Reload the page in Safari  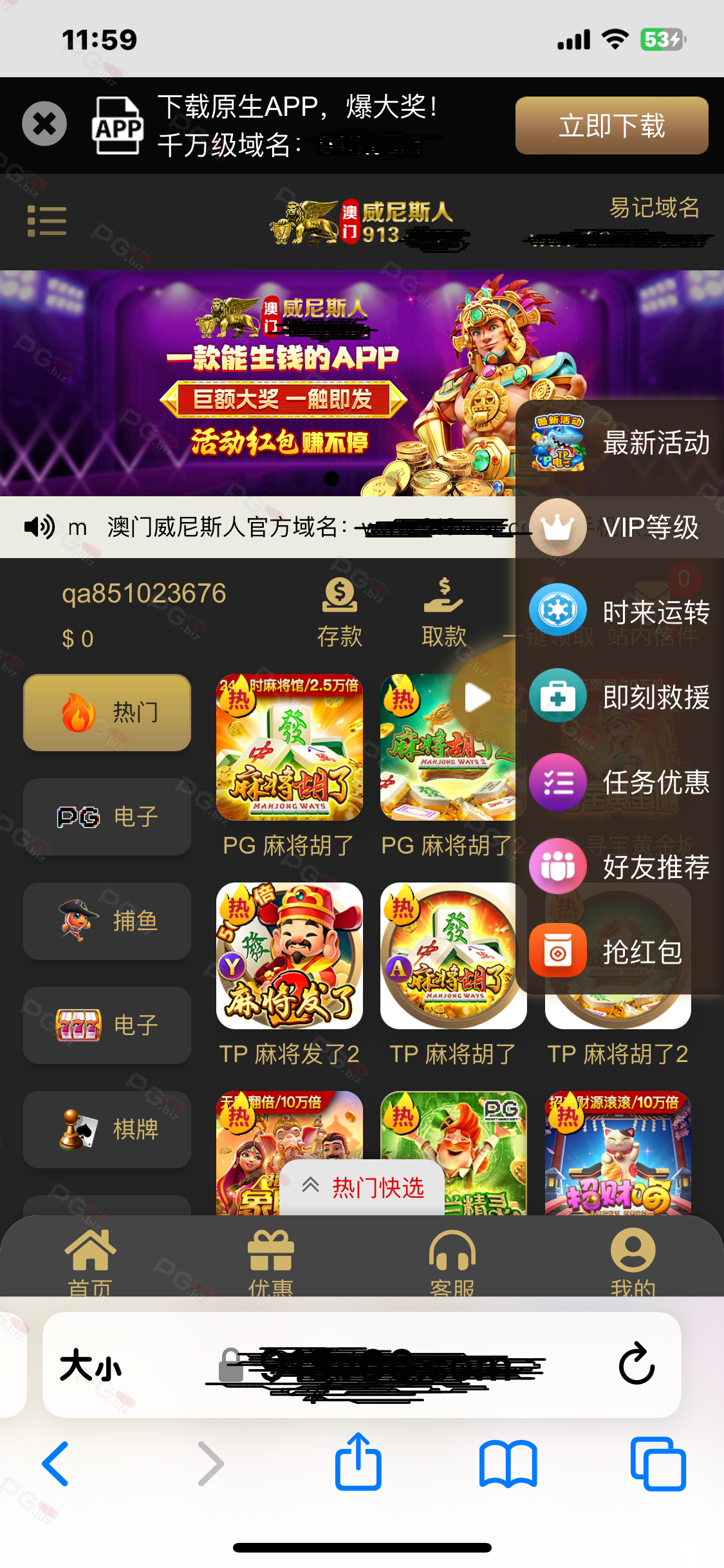636,1363
